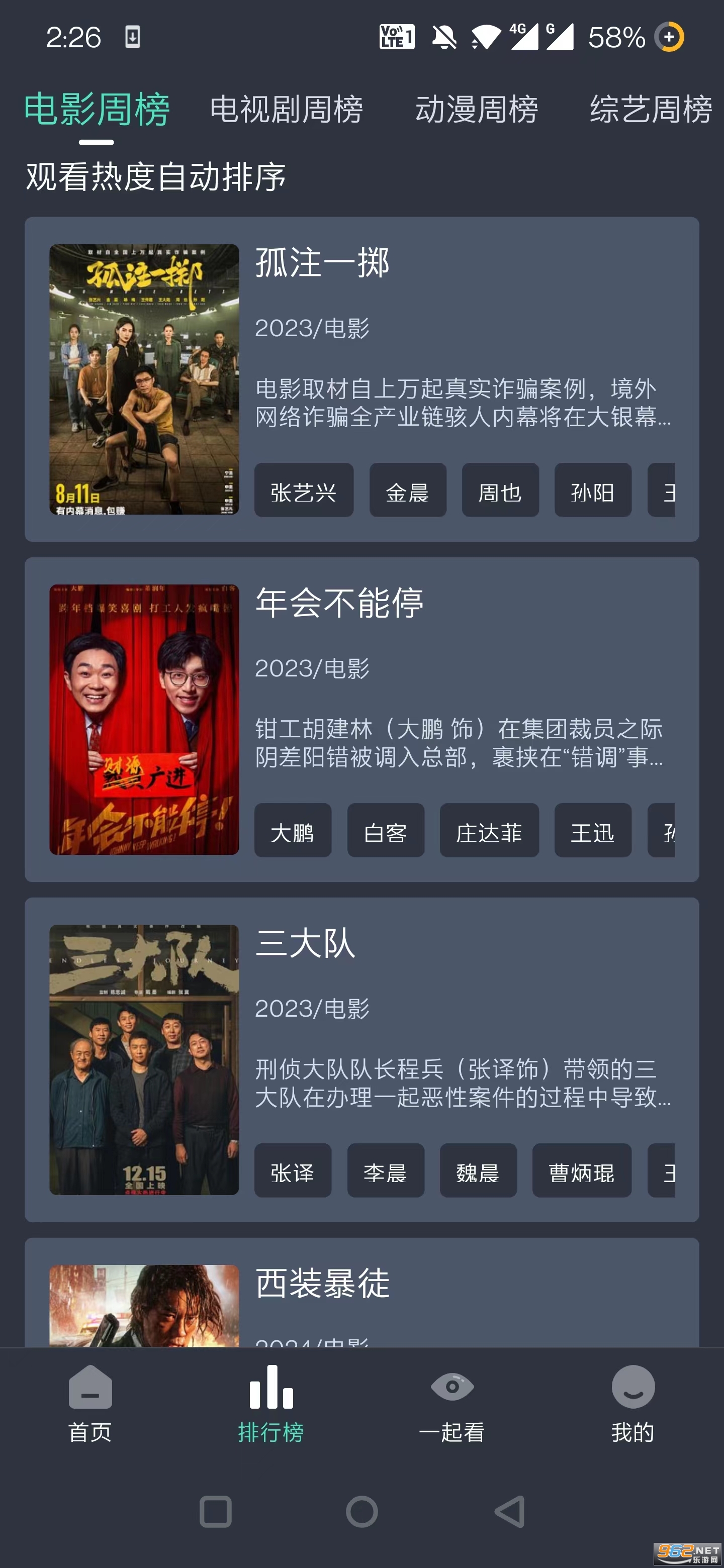Select the 大鹏 actor chip
The width and height of the screenshot is (724, 1568).
(x=292, y=831)
